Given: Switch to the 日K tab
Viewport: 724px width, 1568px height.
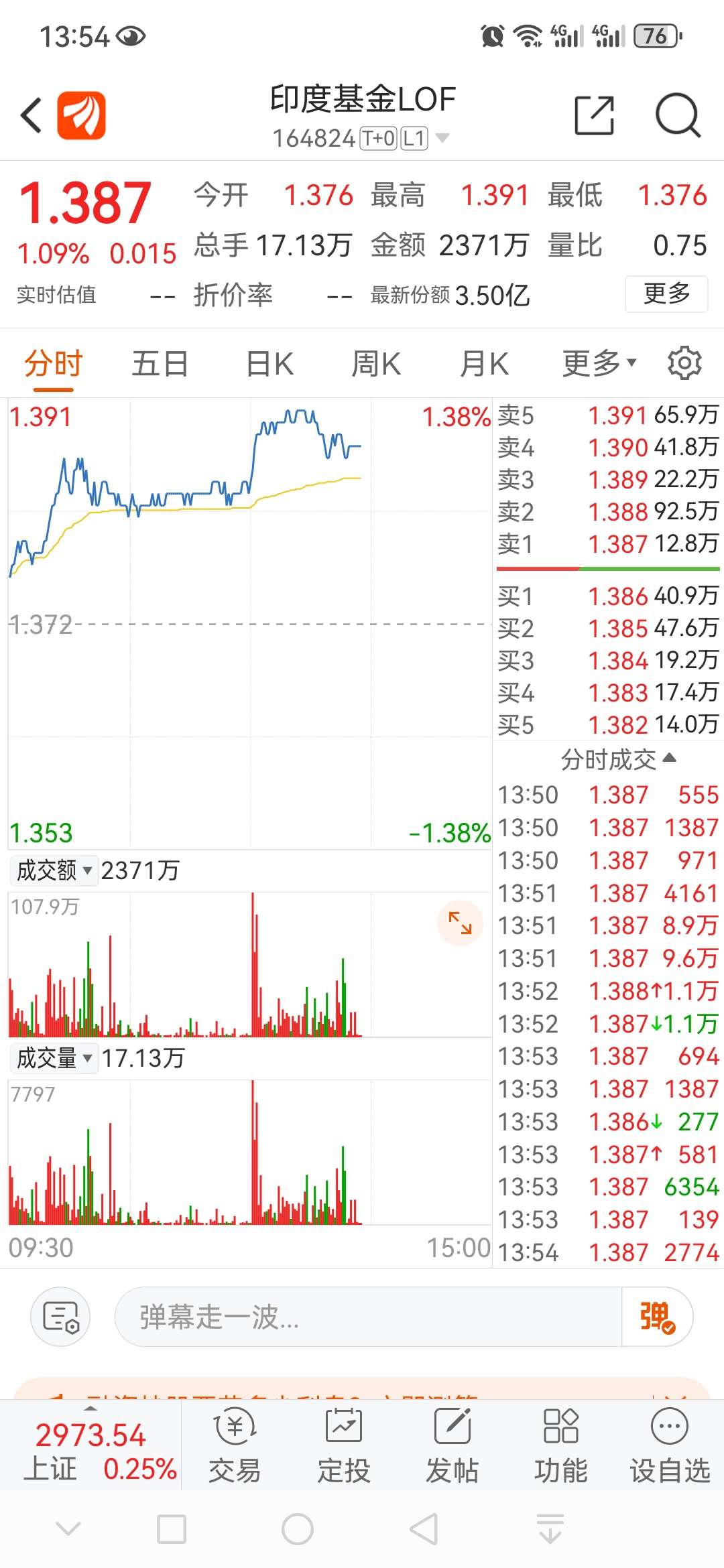Looking at the screenshot, I should (x=267, y=363).
